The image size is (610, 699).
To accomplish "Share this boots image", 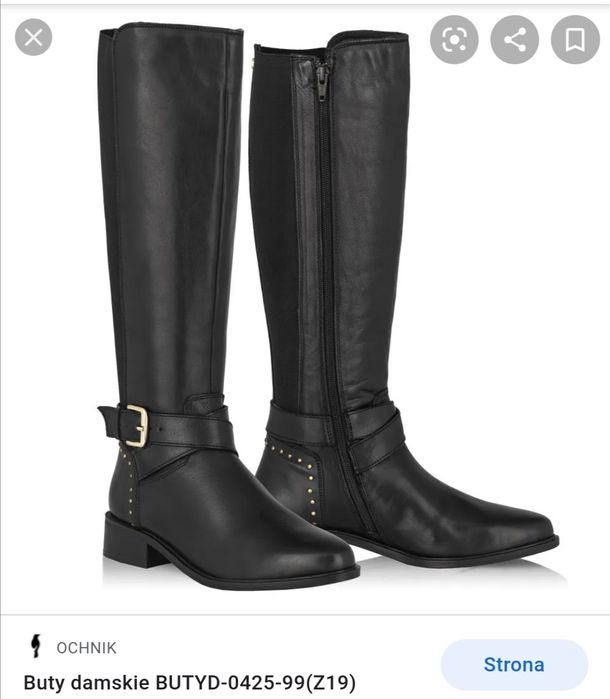I will point(515,40).
